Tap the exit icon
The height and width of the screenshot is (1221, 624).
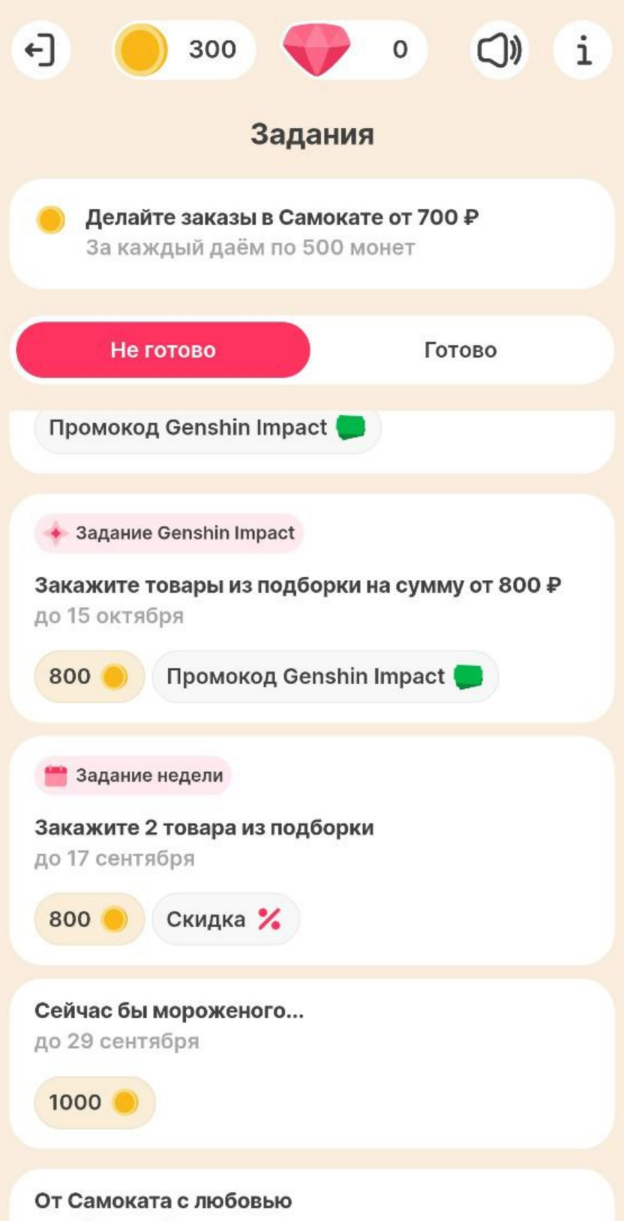[x=40, y=50]
